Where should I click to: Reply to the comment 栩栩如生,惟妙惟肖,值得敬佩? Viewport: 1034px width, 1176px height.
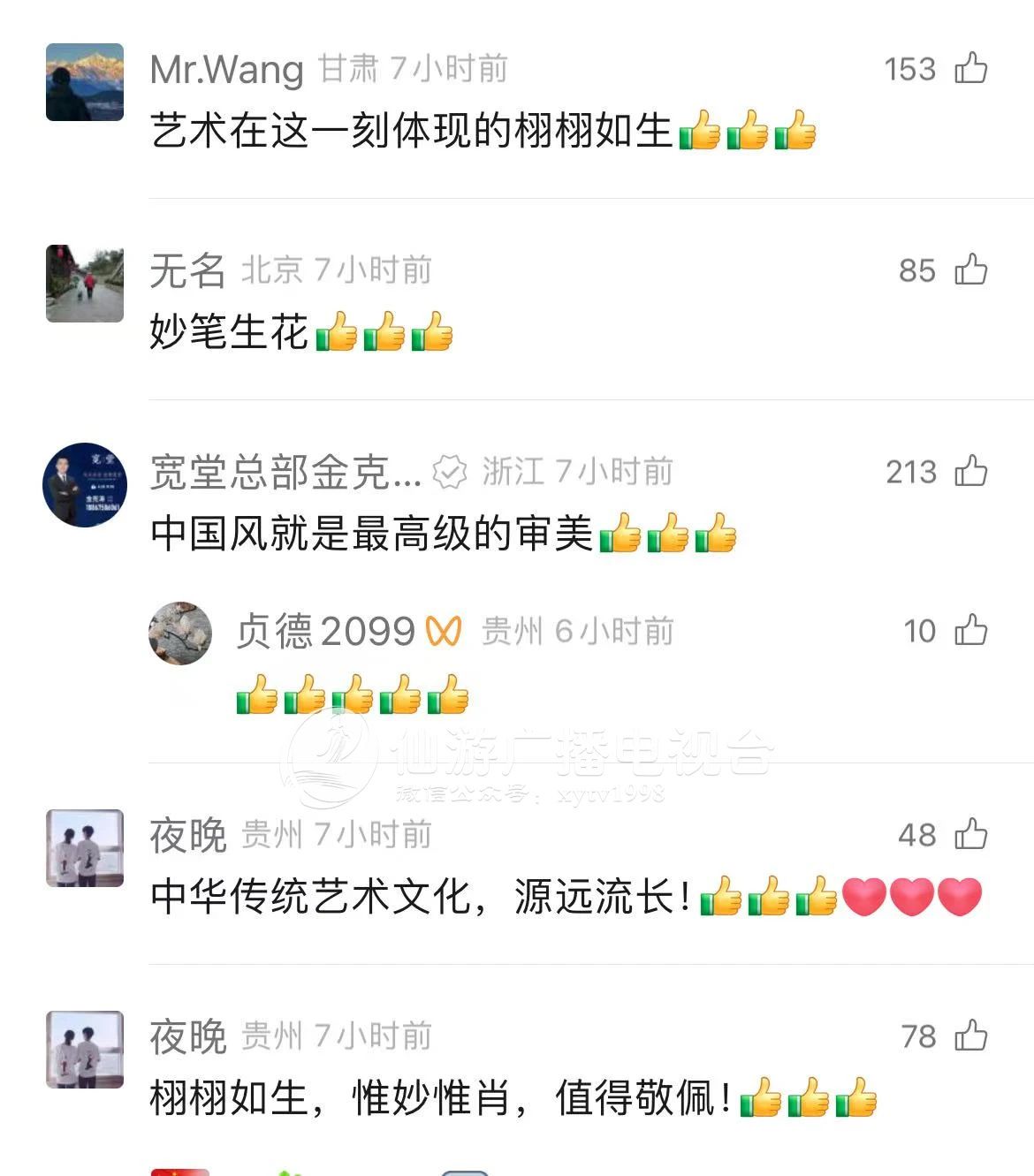click(440, 1099)
